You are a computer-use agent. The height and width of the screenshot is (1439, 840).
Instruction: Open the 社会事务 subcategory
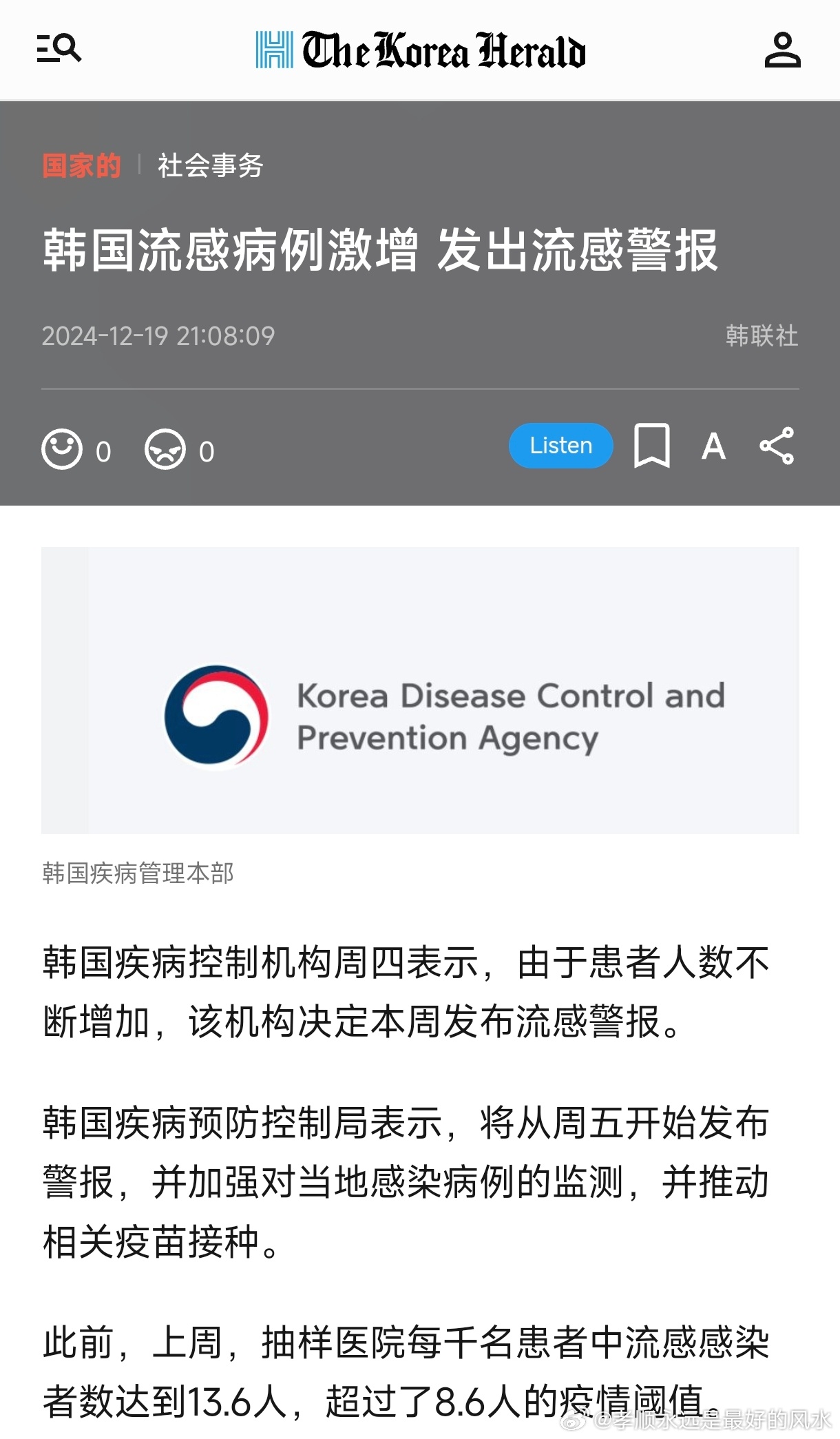(x=211, y=165)
